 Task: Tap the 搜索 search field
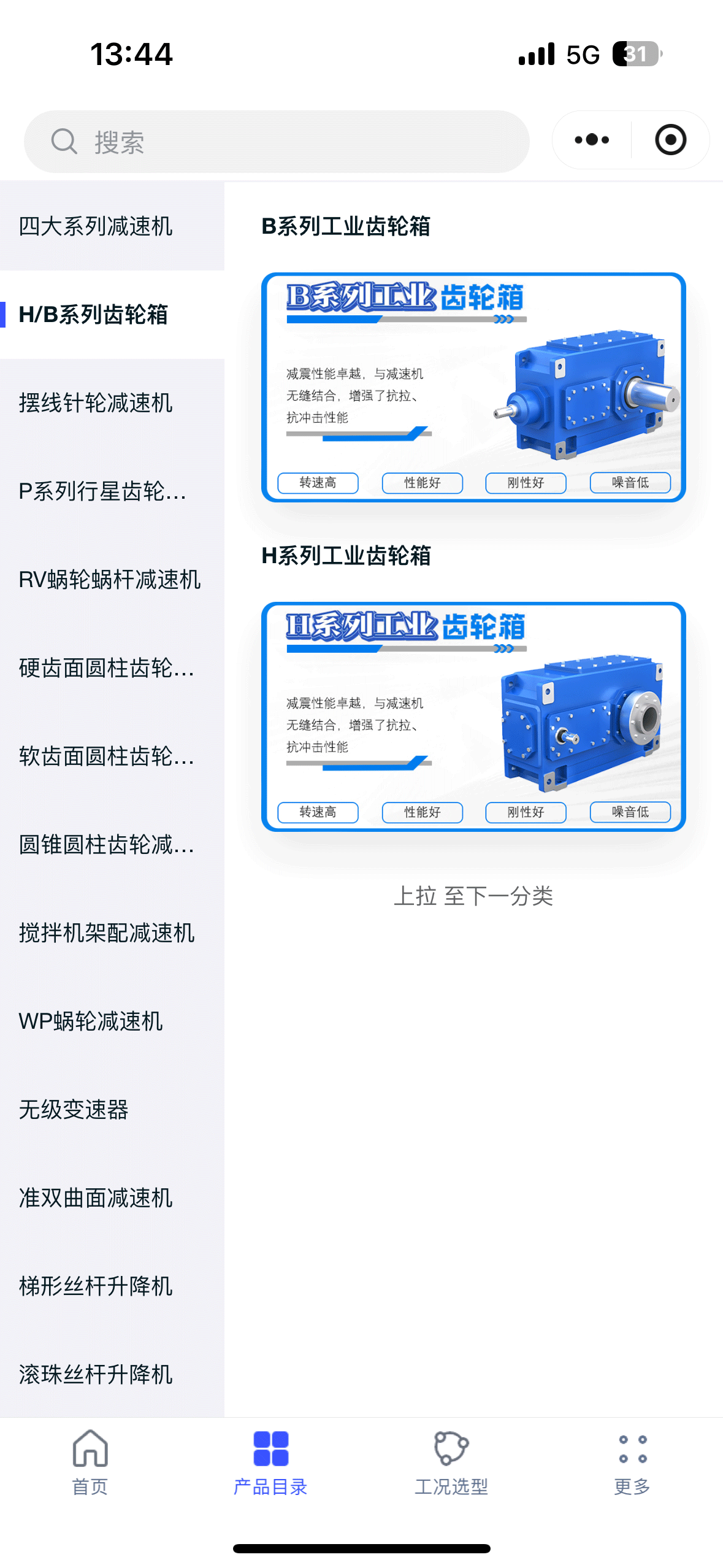tap(276, 142)
